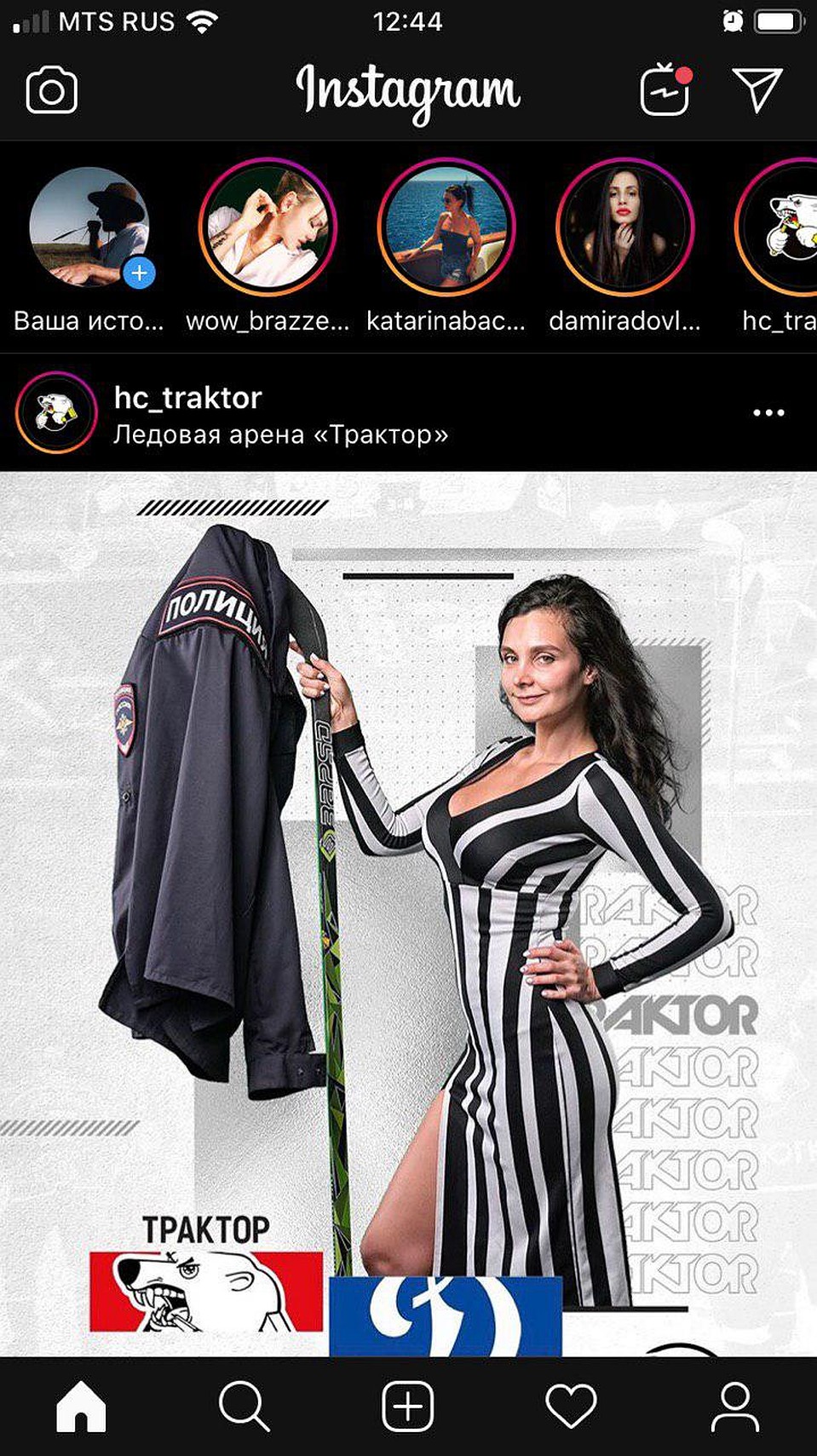Open the post's three-dot options menu

click(768, 413)
